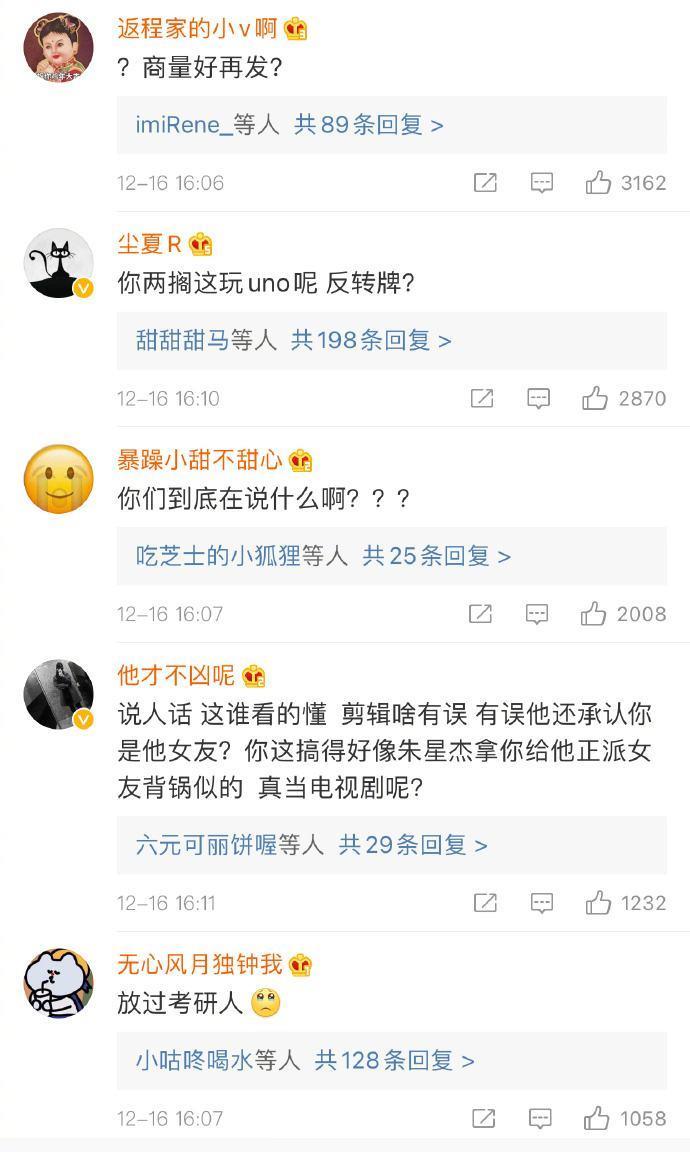Repost 暴躁小甜不甜心's comment
Image resolution: width=690 pixels, height=1152 pixels.
tap(481, 613)
